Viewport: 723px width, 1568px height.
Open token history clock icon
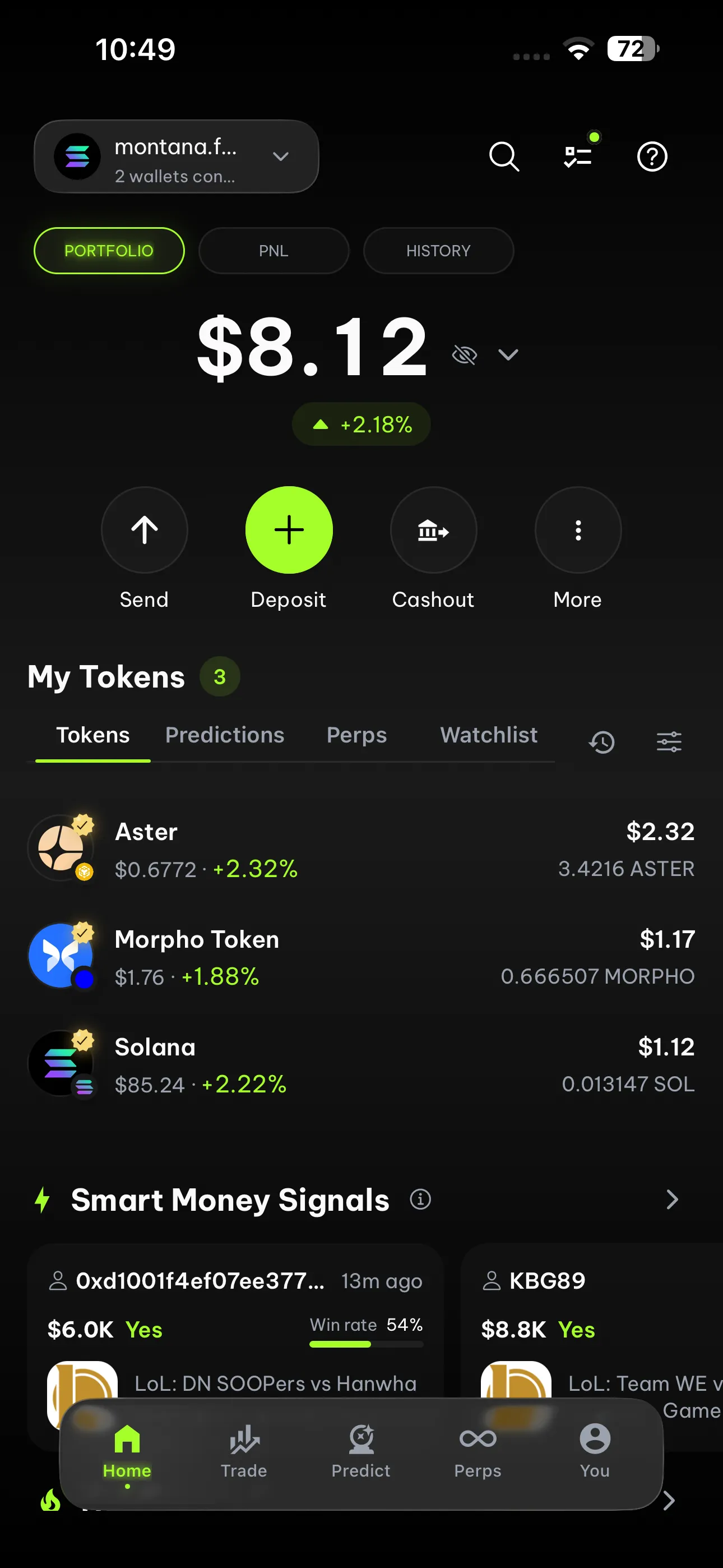click(602, 741)
